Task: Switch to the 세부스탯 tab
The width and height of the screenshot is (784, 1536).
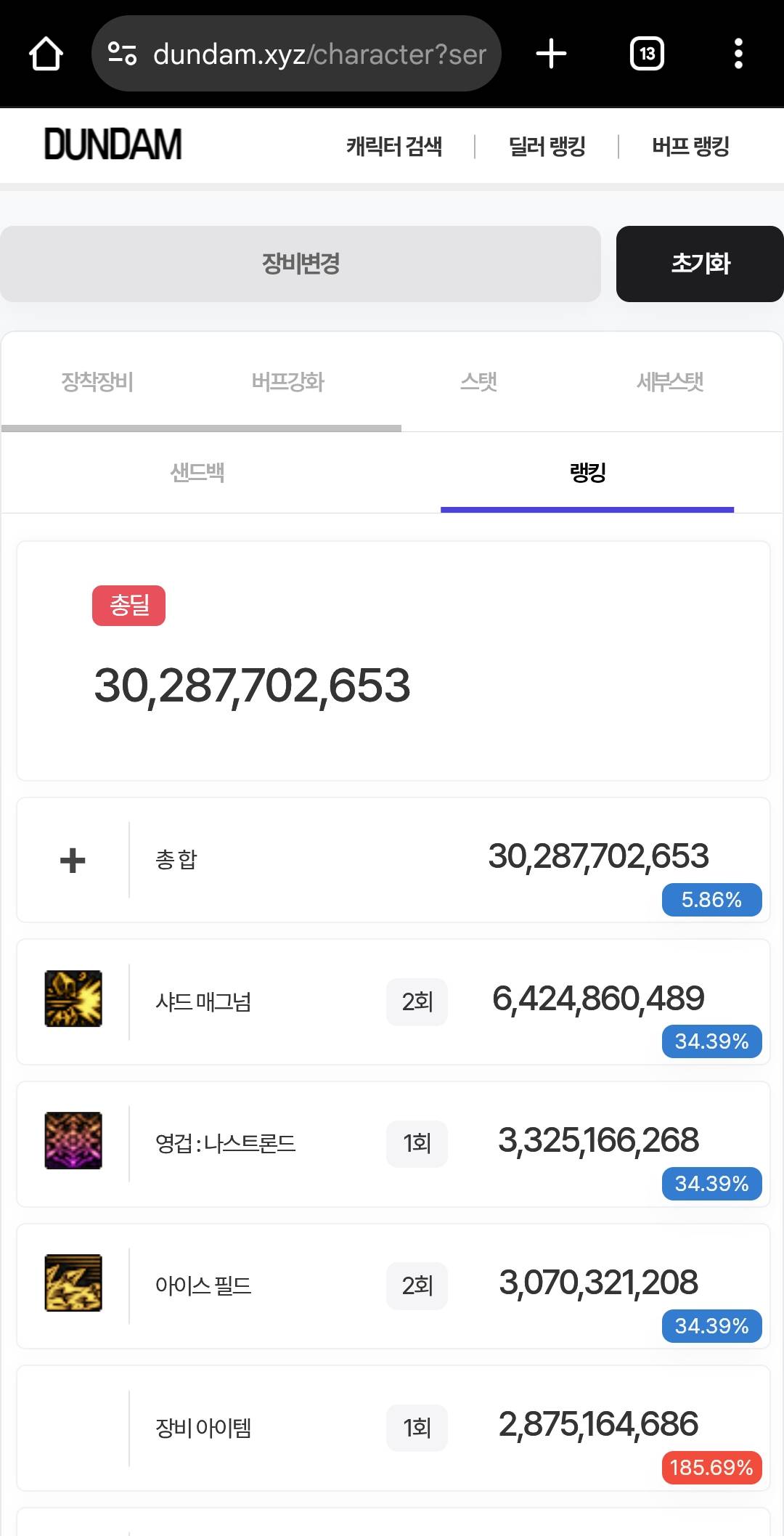Action: [x=670, y=381]
